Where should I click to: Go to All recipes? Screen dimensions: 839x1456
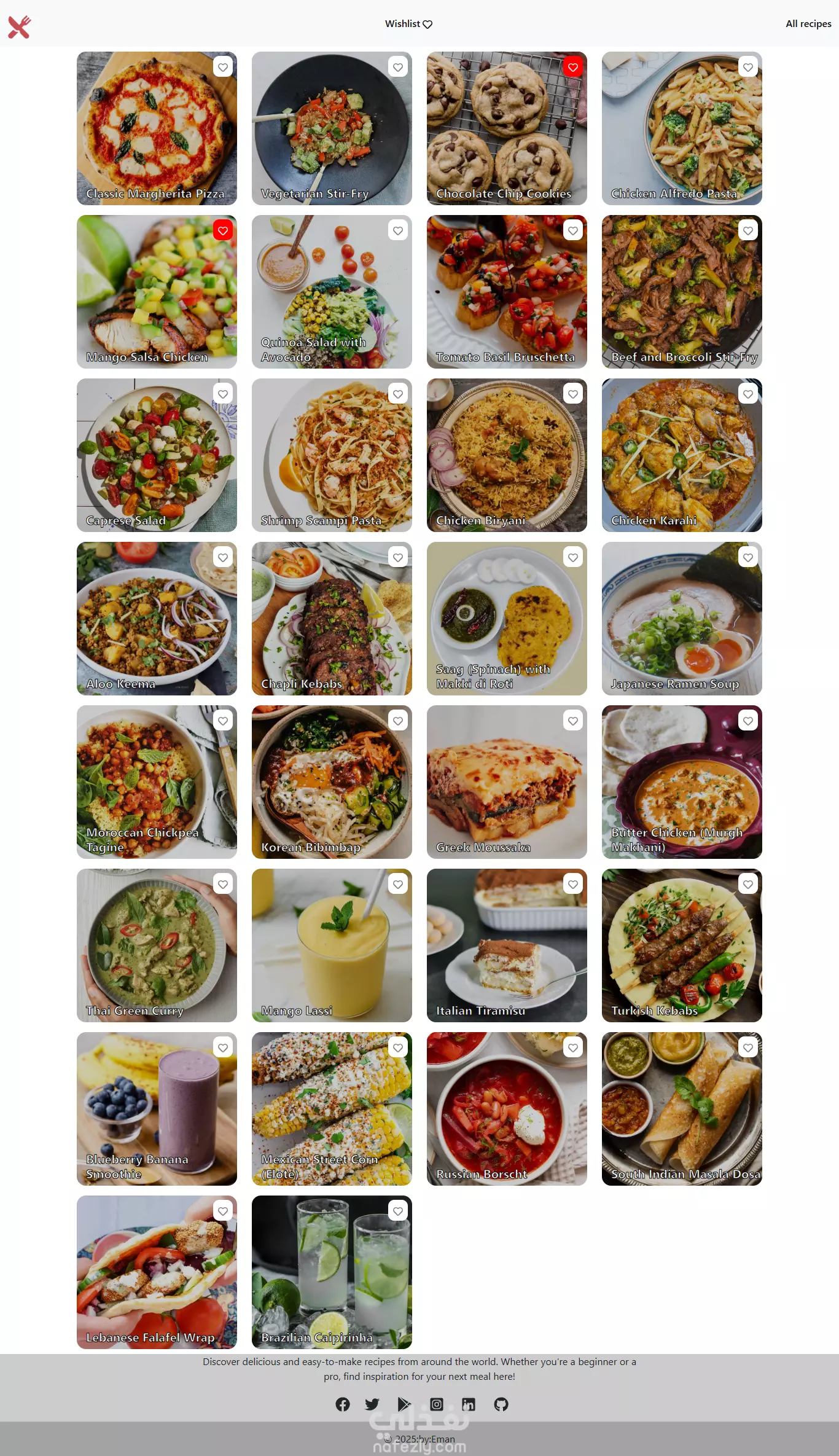click(808, 24)
